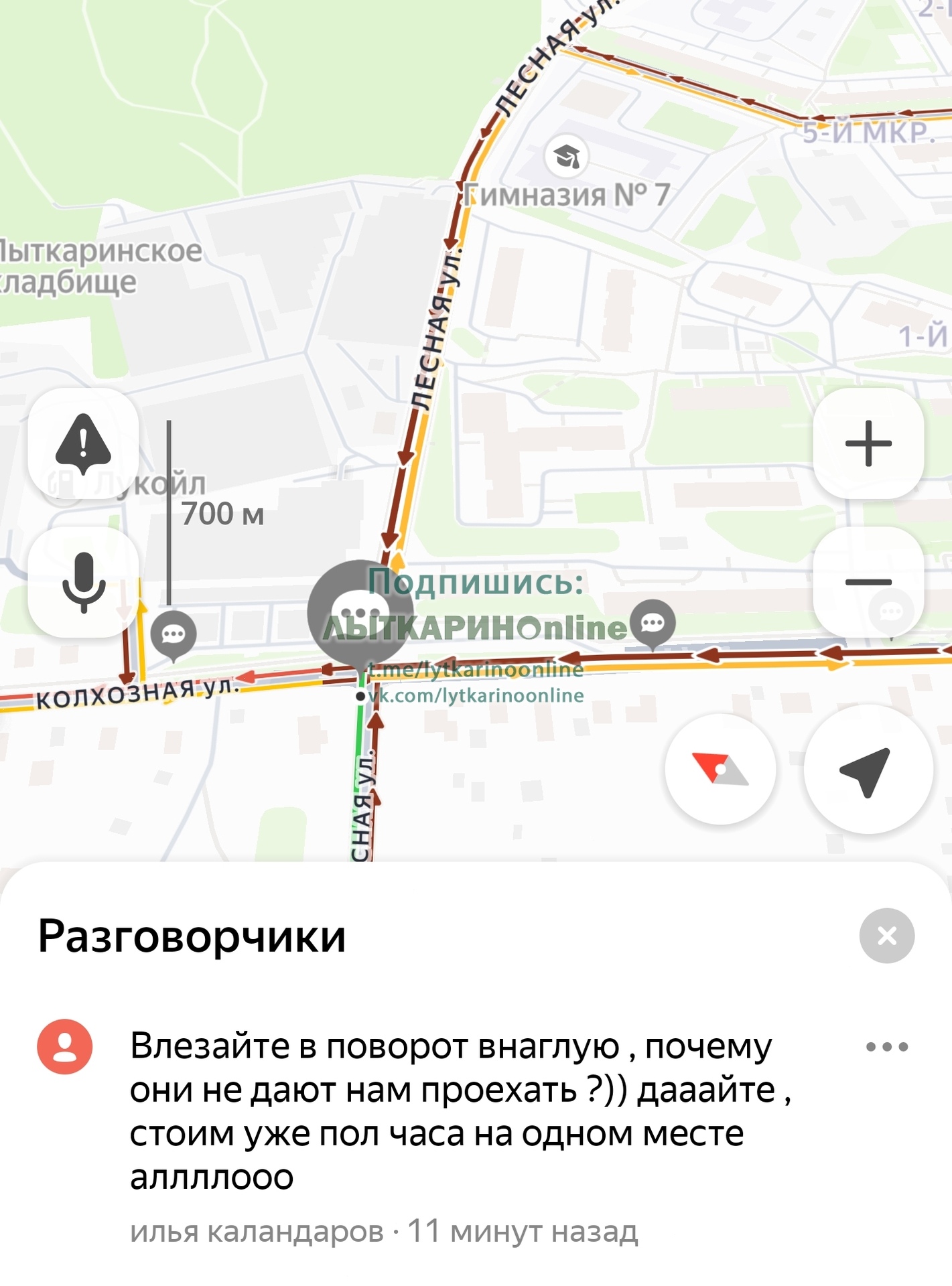952x1286 pixels.
Task: Zoom in on the map
Action: tap(868, 443)
